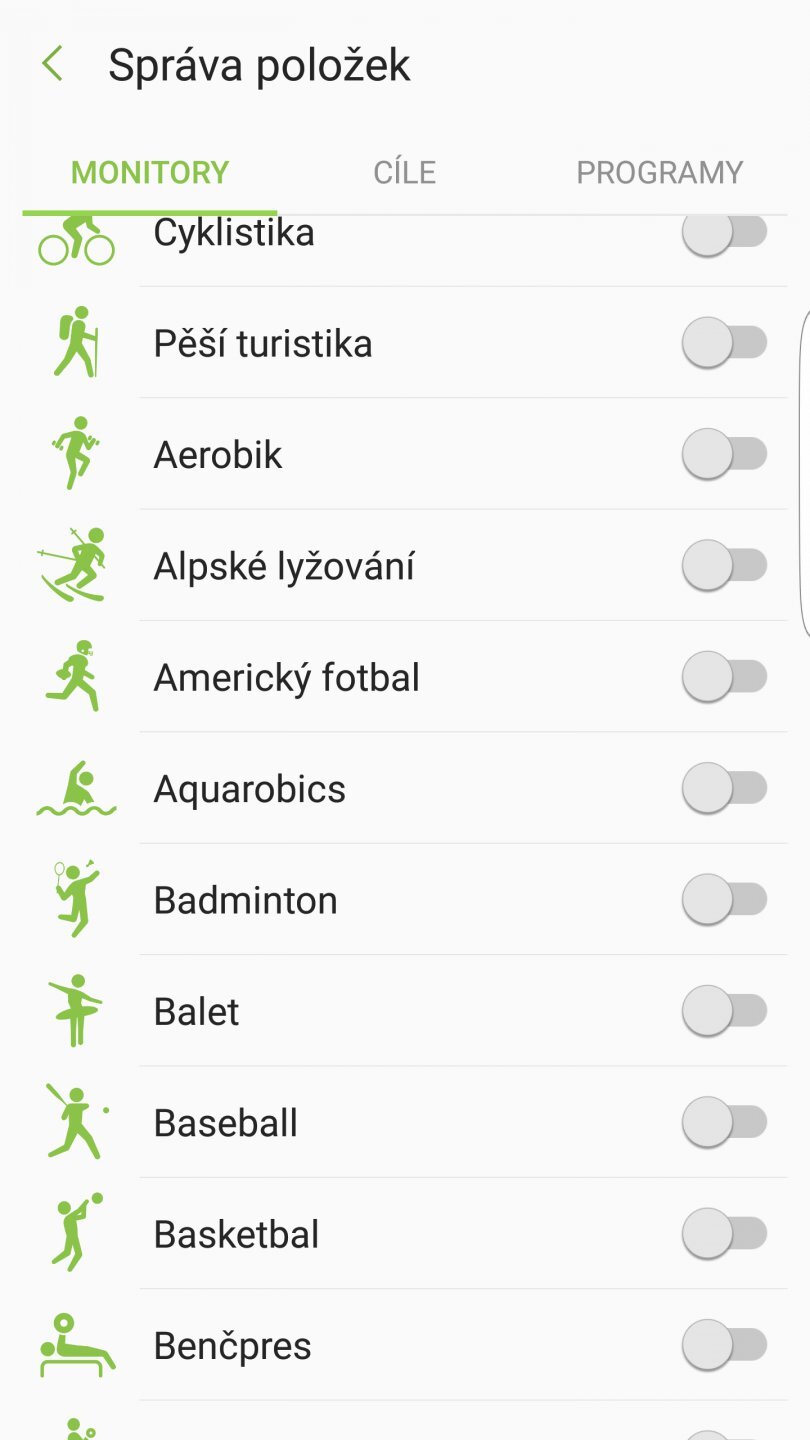Click the Alpské lyžování skiing icon

(76, 565)
